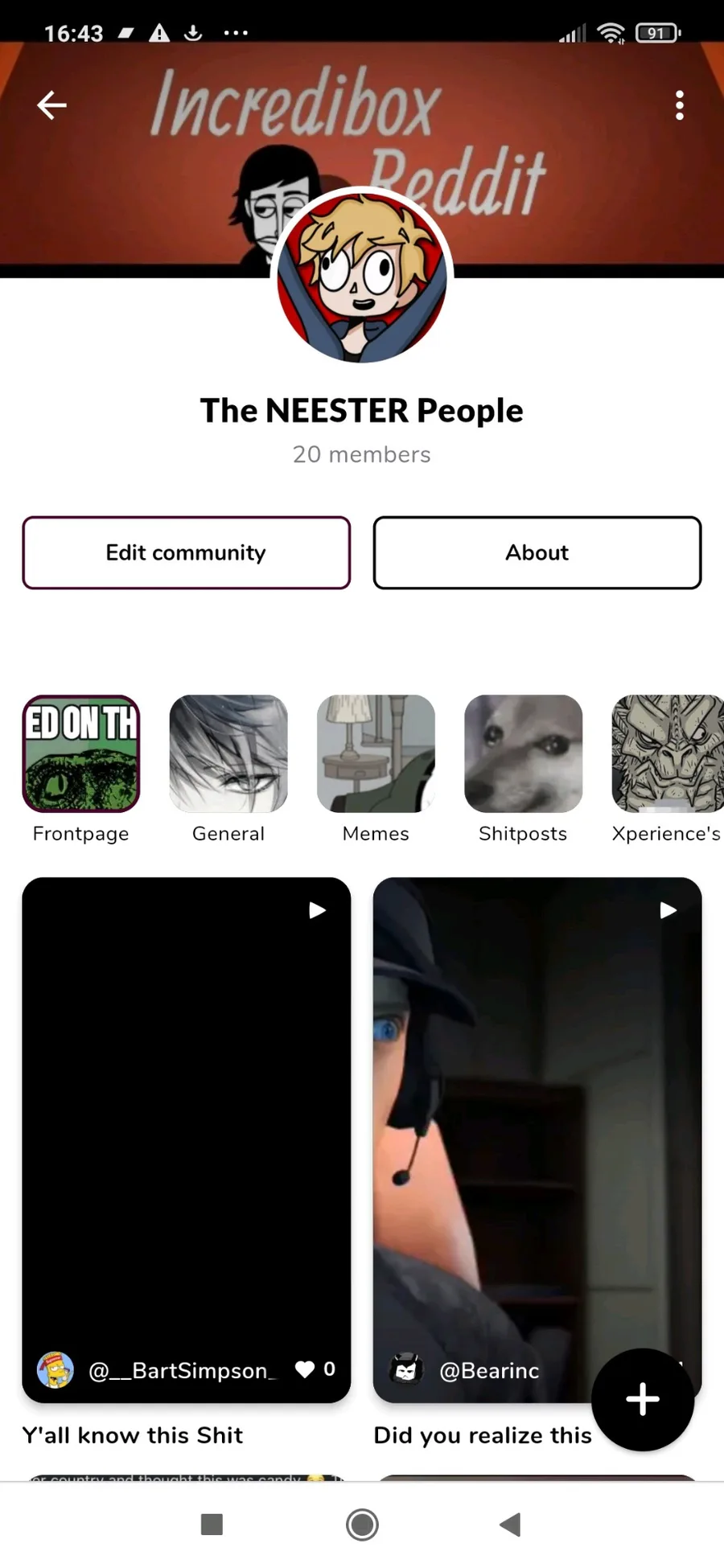Switch to the General channel

(x=228, y=754)
